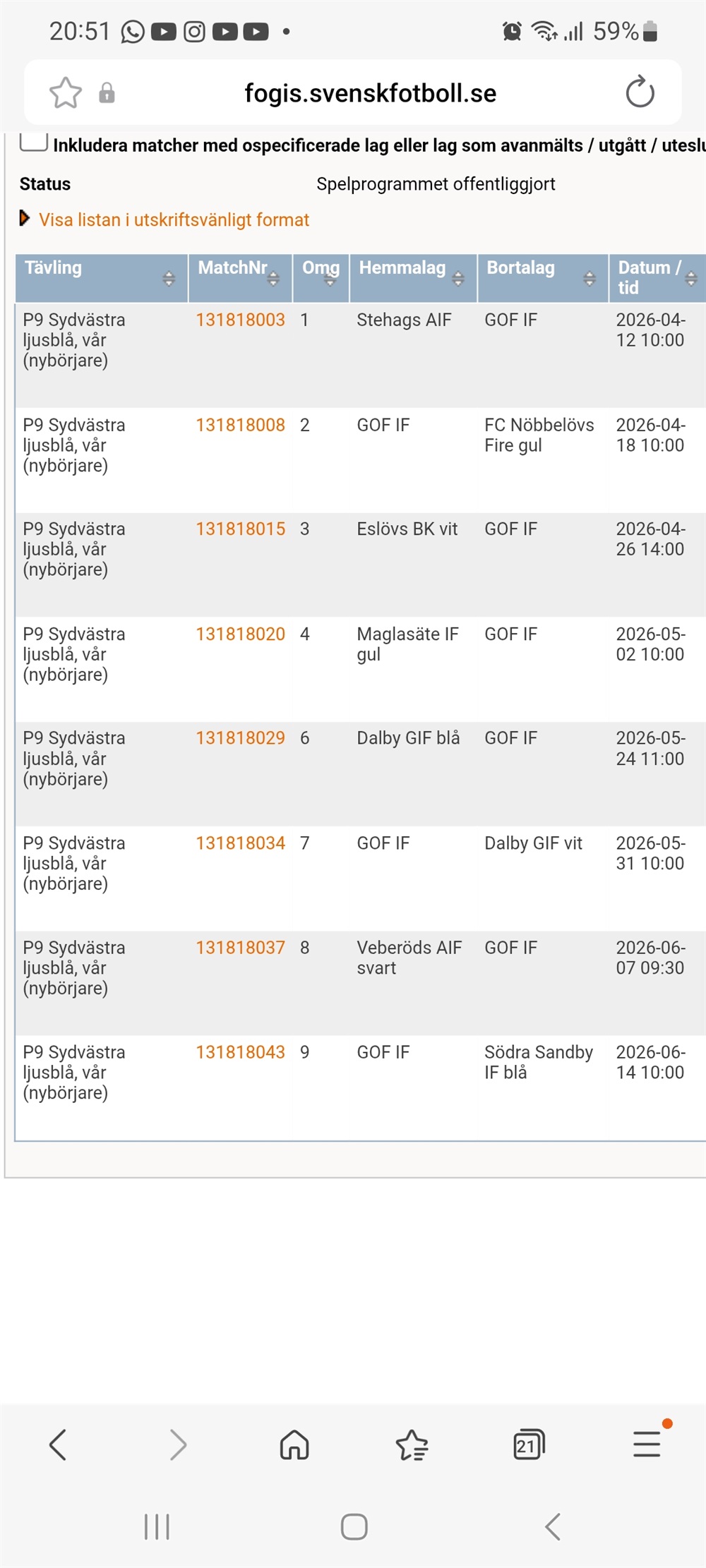Open the browser bookmarks list

click(x=412, y=1445)
